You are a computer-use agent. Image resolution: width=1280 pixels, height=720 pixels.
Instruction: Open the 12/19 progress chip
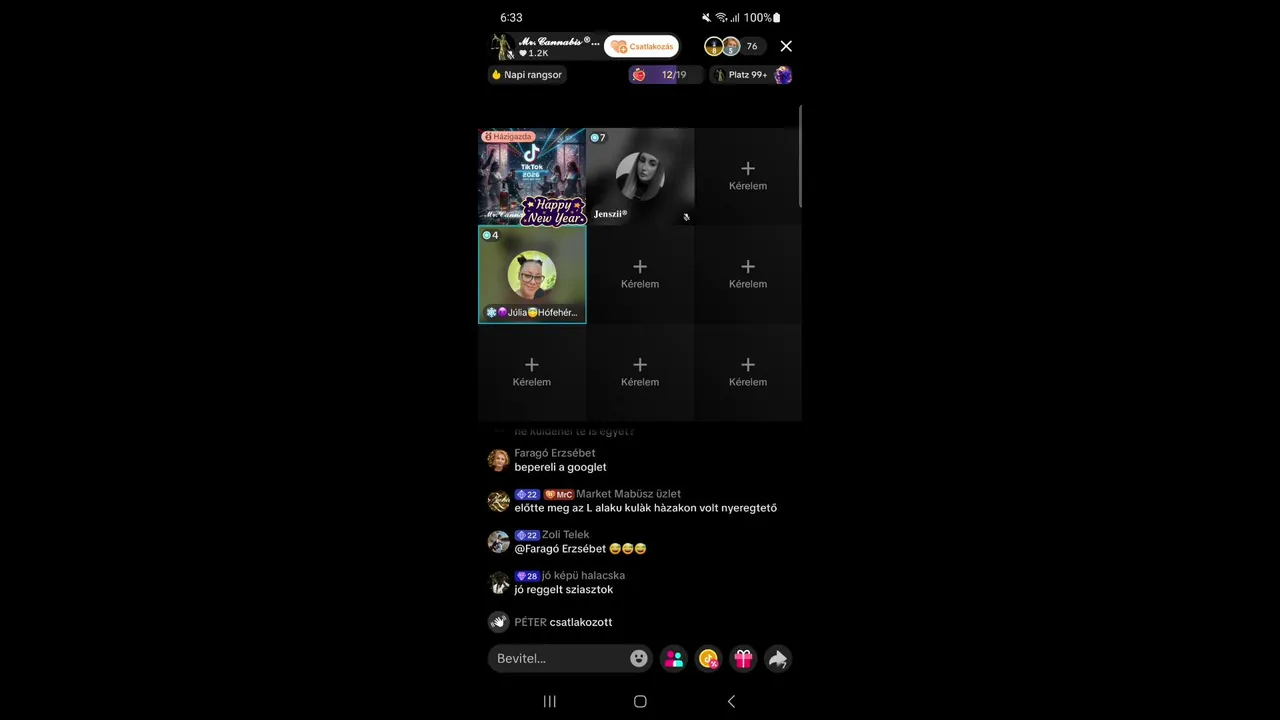[x=664, y=75]
